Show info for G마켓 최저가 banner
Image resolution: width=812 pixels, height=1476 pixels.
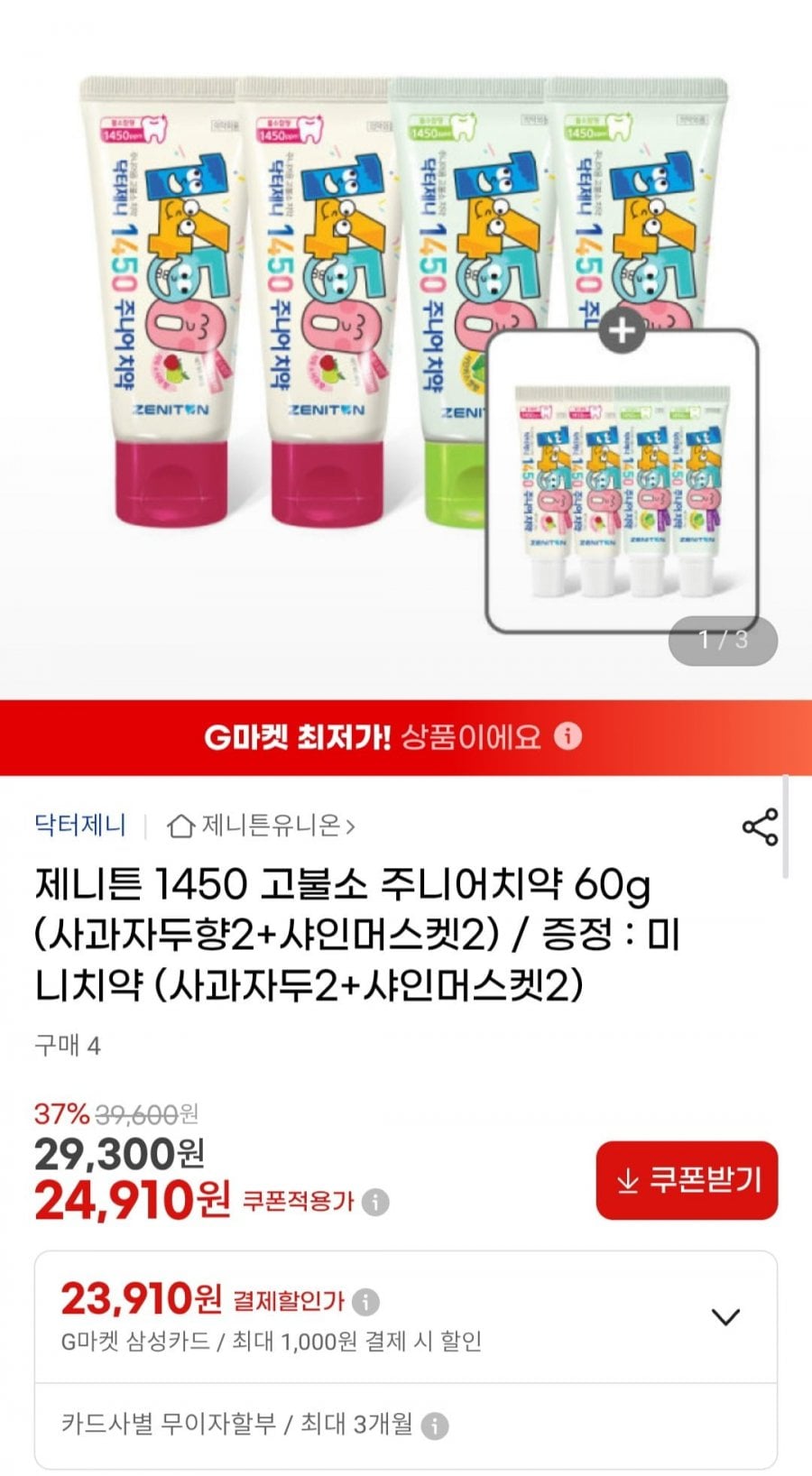pos(567,736)
